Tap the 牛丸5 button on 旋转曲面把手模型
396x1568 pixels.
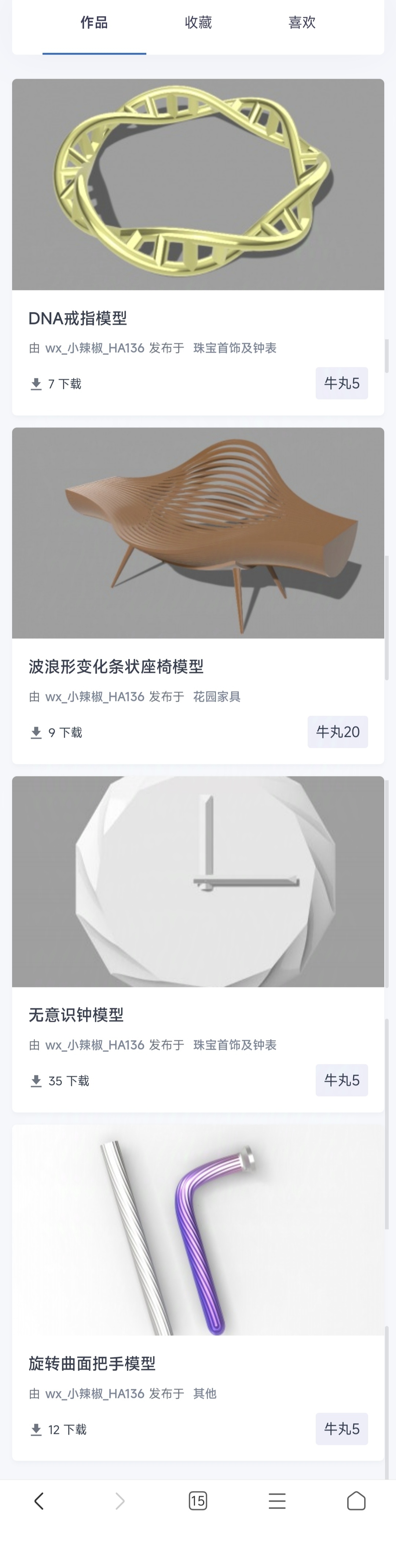341,1429
